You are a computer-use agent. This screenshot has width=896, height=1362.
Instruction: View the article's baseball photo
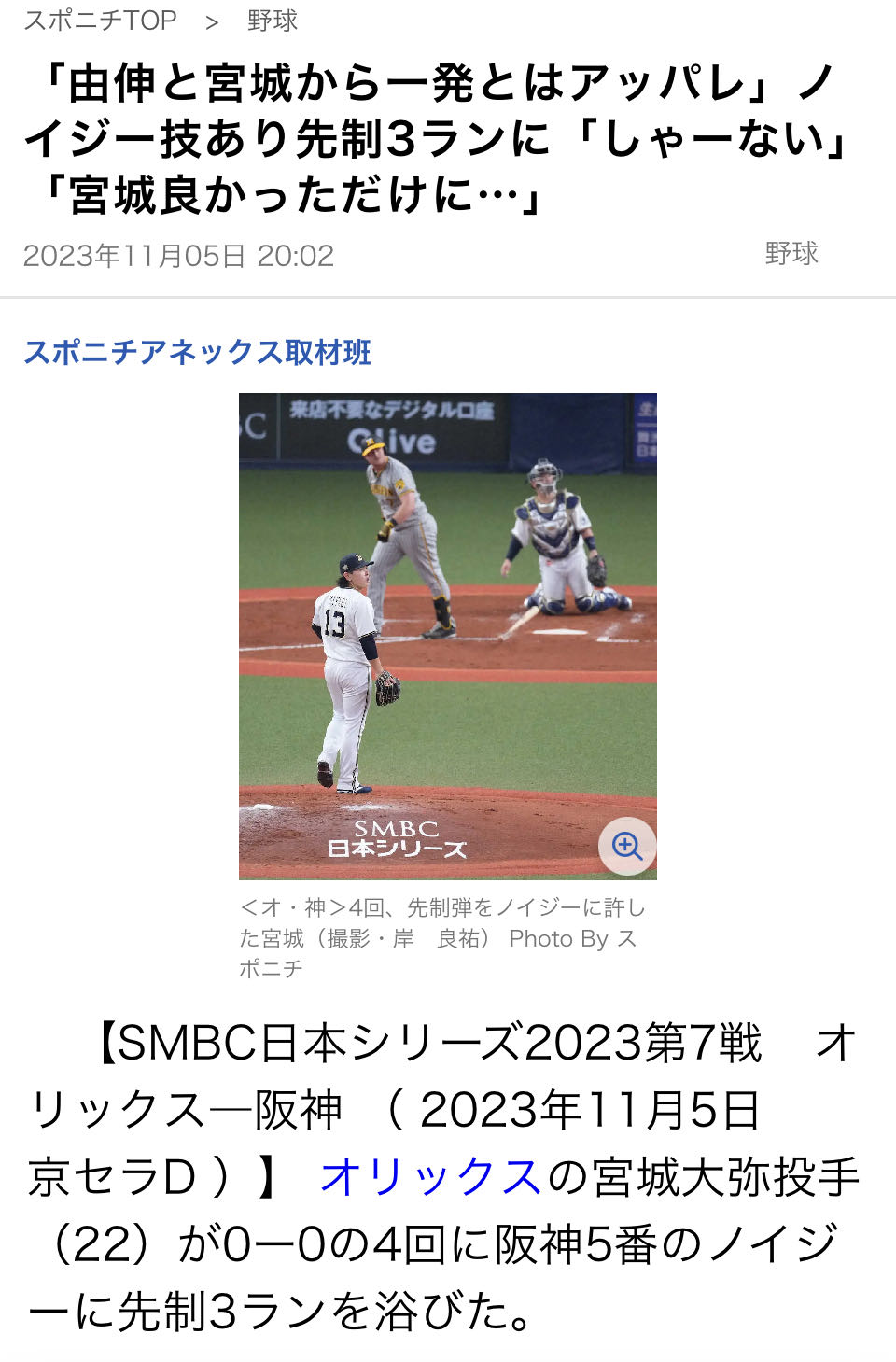point(447,635)
